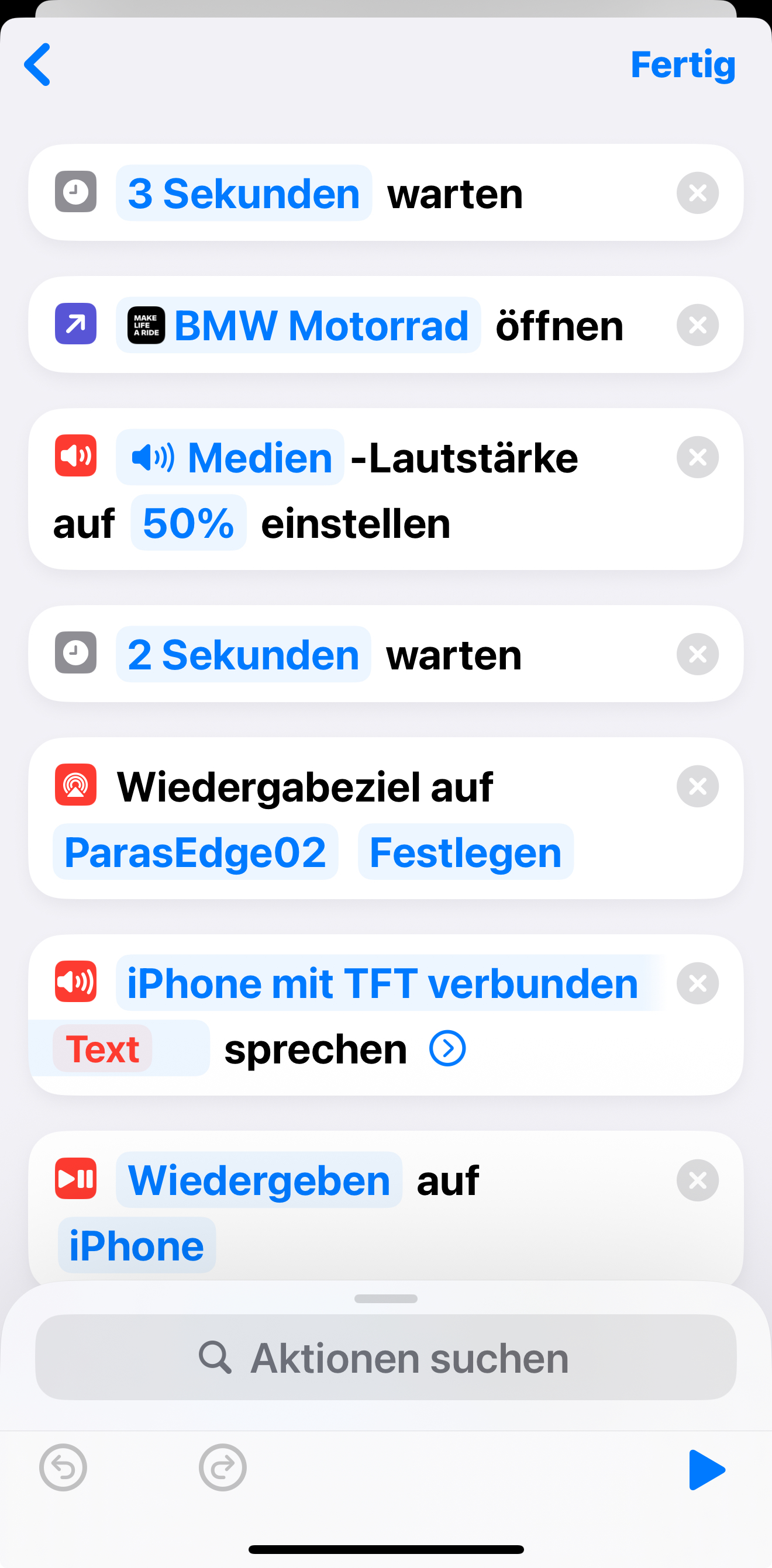Screen dimensions: 772x1568
Task: Remove the 3 Sekunden warten action
Action: pyautogui.click(x=697, y=194)
